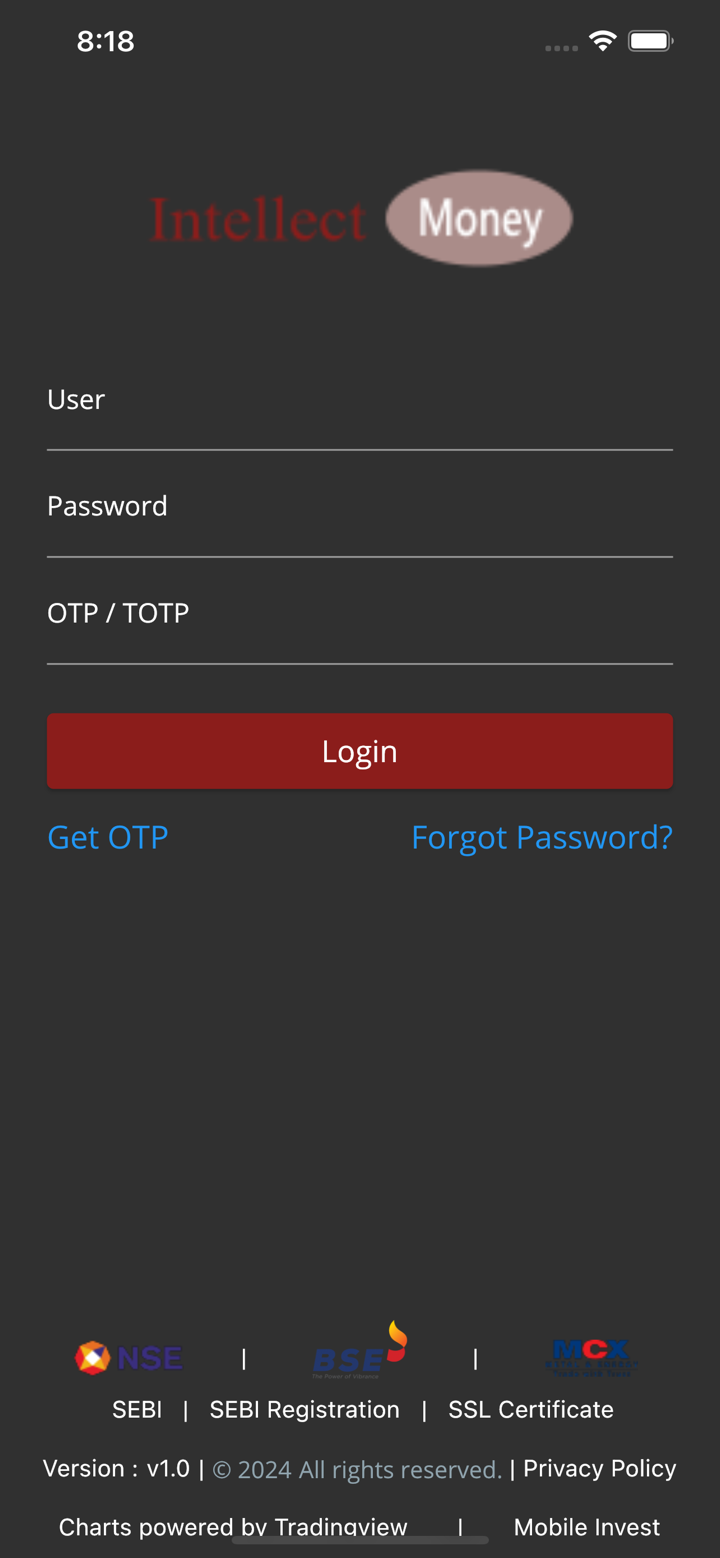Hit the red Login button
The height and width of the screenshot is (1558, 720).
tap(359, 751)
